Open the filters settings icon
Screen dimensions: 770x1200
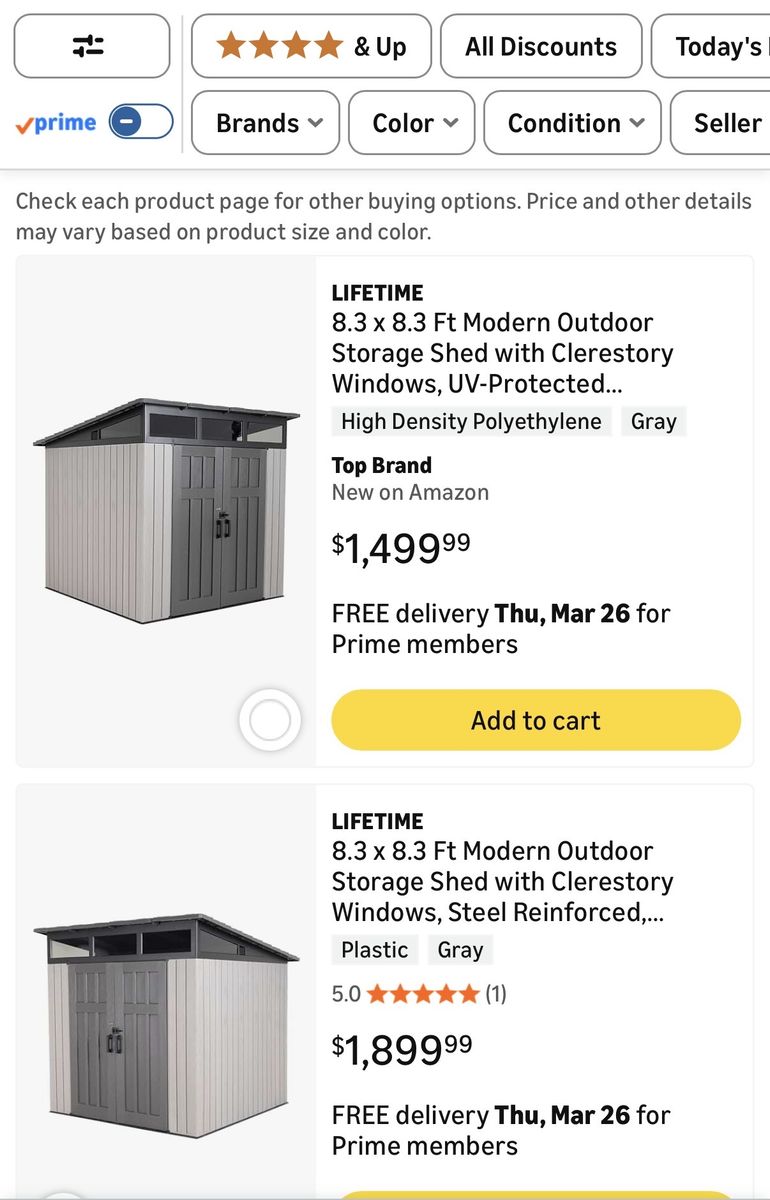91,46
